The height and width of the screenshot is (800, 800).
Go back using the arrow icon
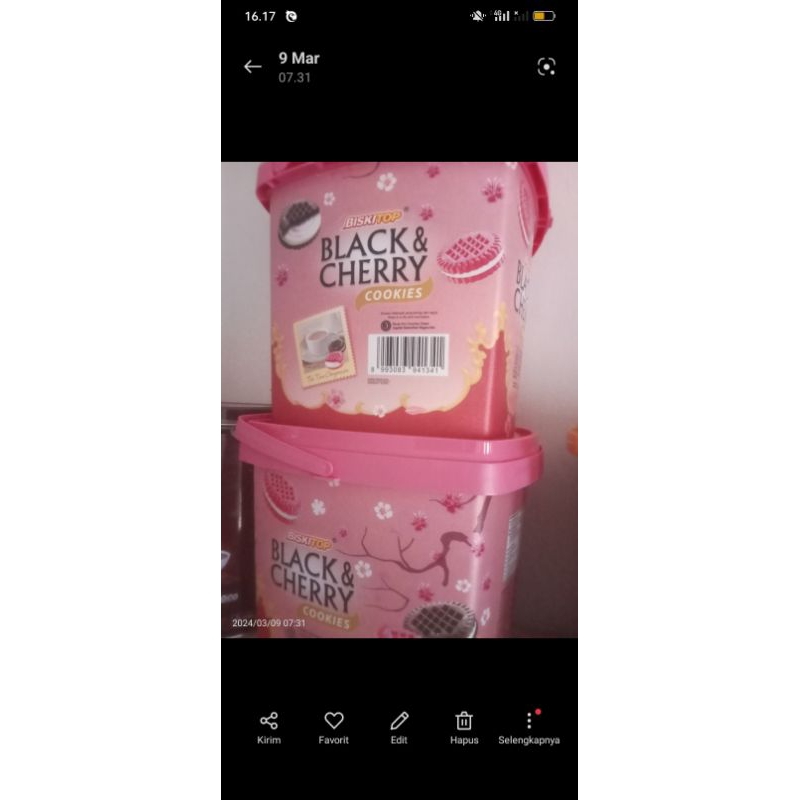[253, 67]
